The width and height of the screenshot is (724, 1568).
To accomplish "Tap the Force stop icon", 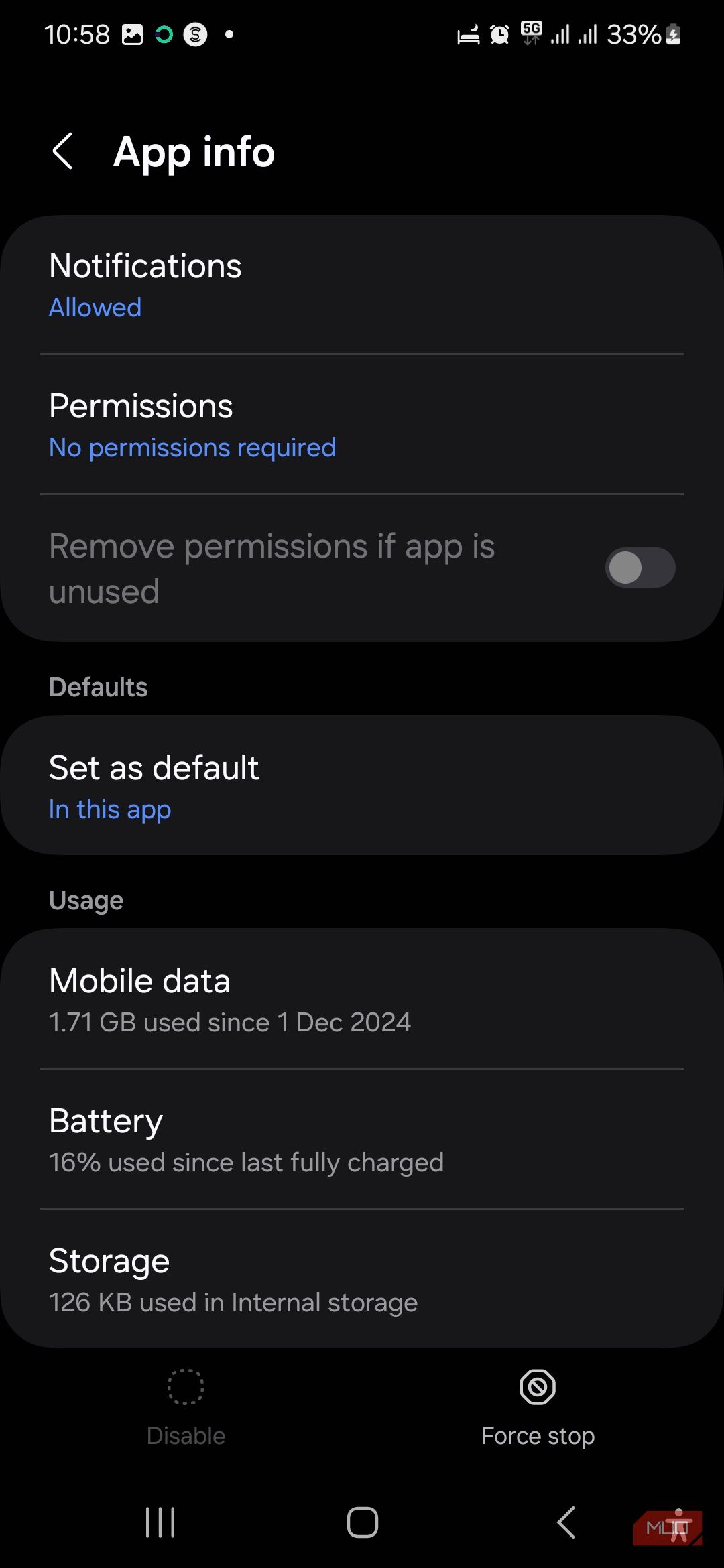I will 536,1387.
